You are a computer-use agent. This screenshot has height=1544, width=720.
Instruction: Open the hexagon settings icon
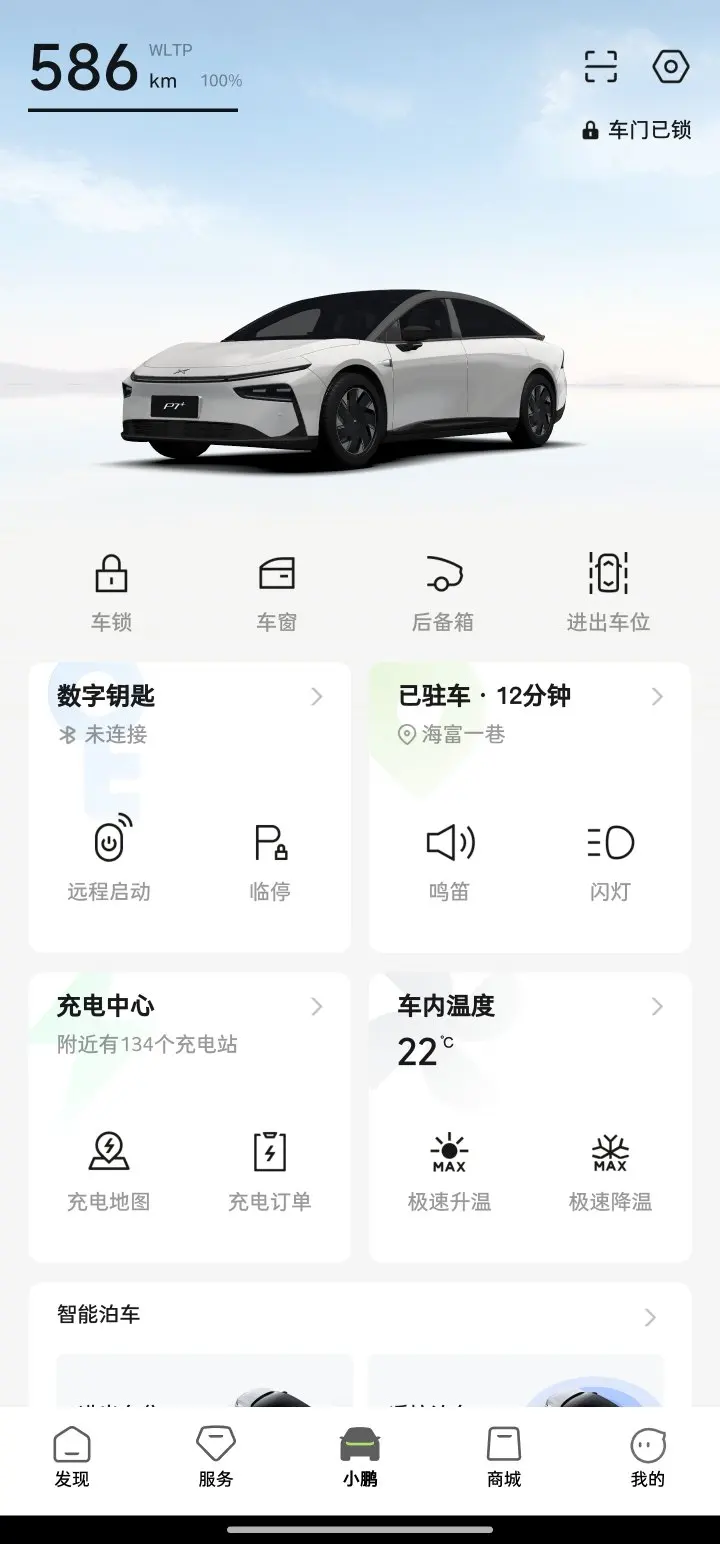pyautogui.click(x=670, y=67)
